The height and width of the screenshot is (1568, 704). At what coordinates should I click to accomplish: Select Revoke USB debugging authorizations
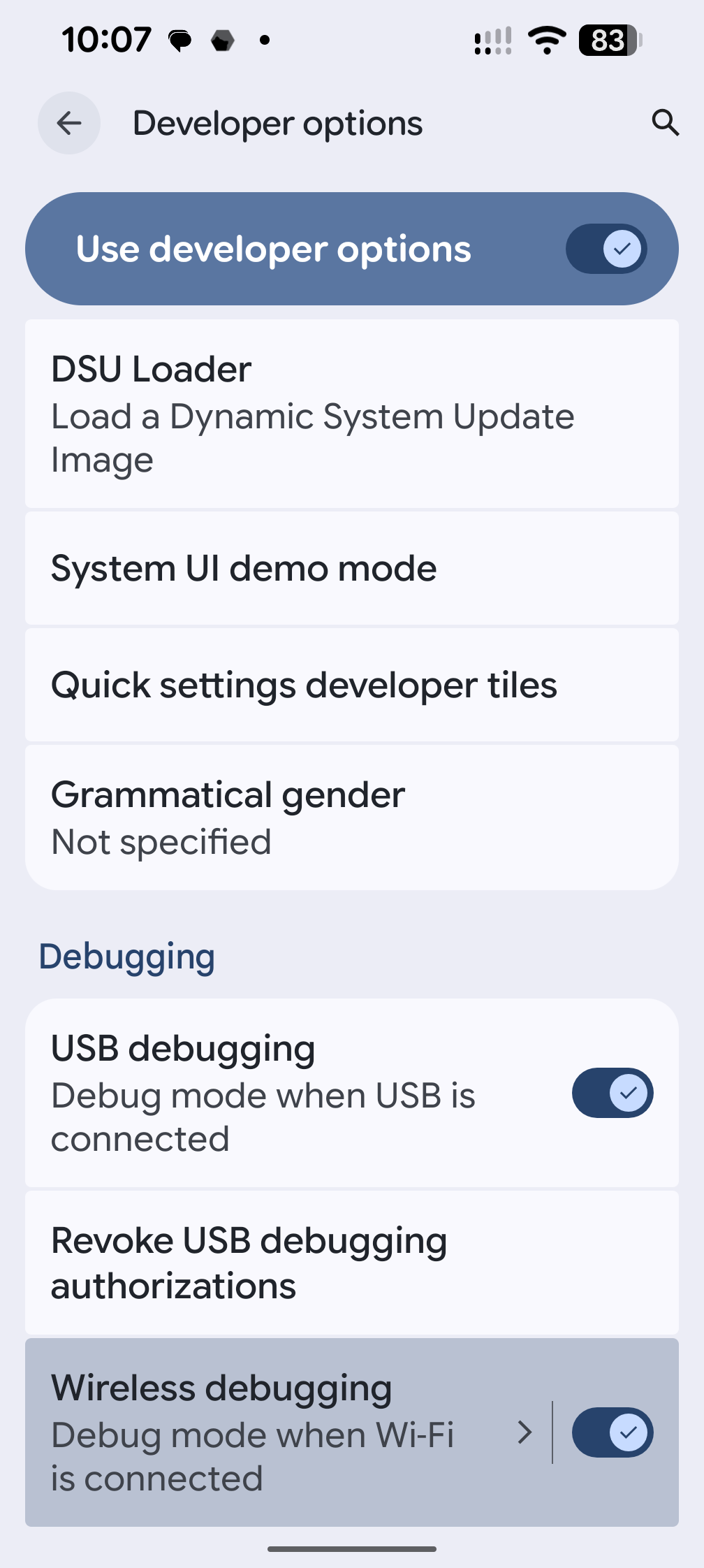(x=351, y=1263)
